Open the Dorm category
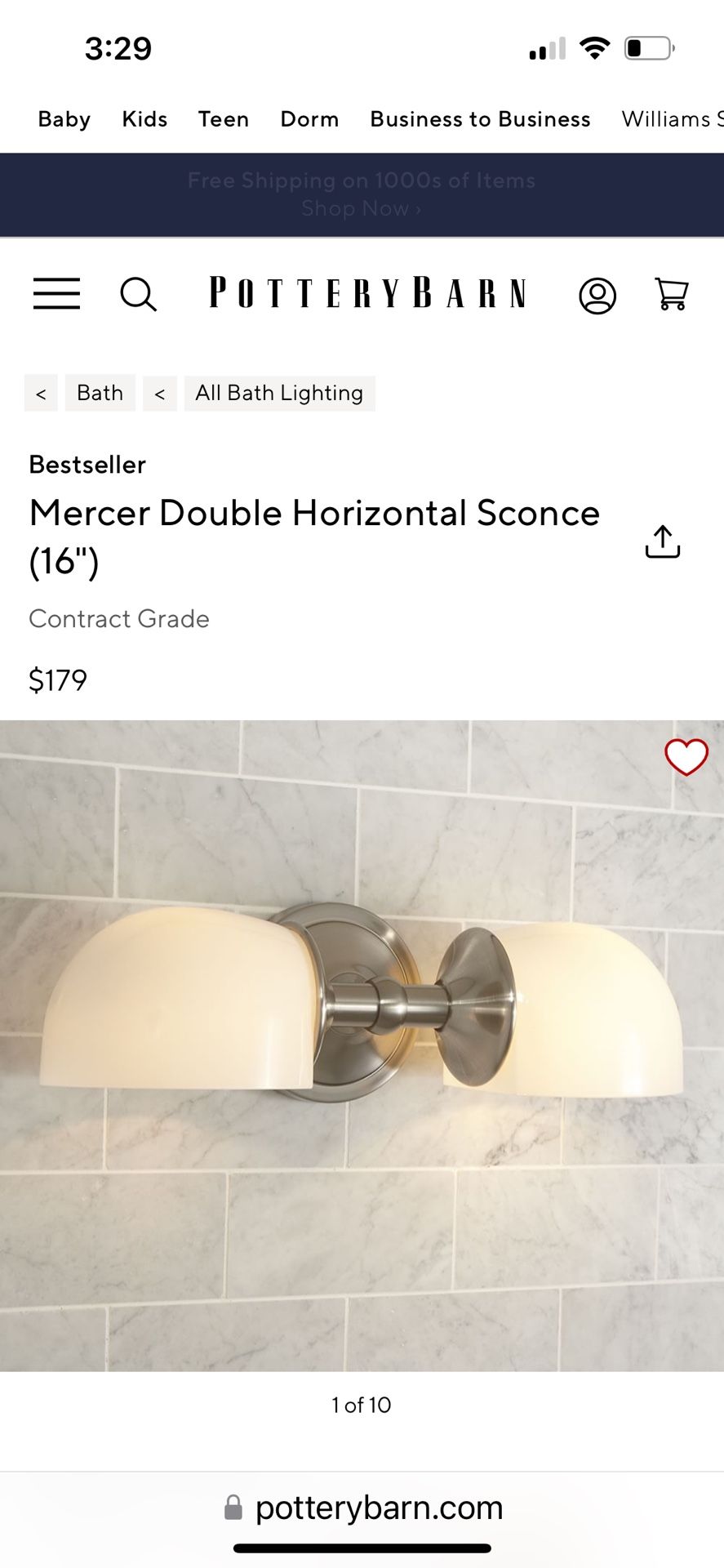This screenshot has height=1568, width=724. click(309, 119)
